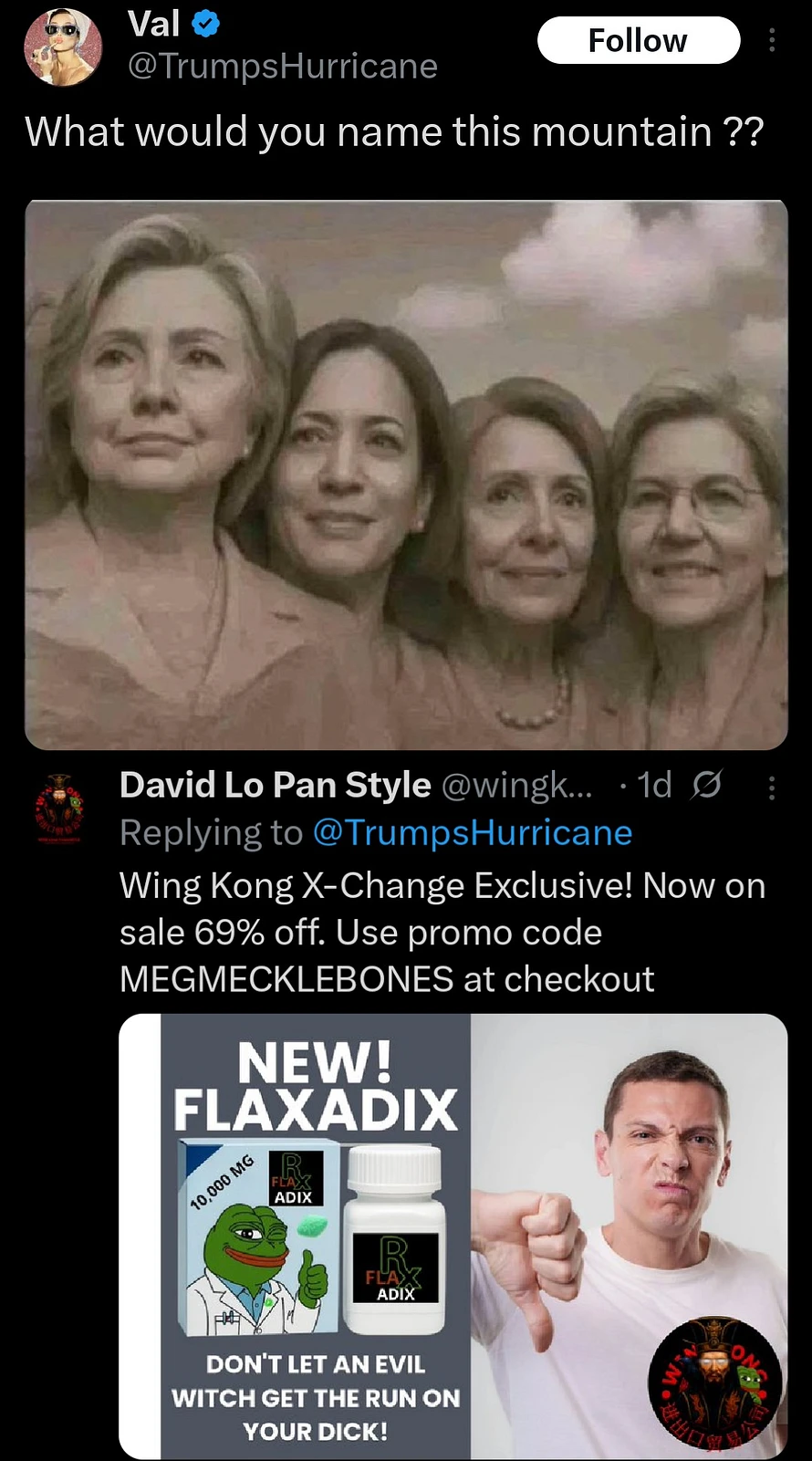This screenshot has height=1461, width=812.
Task: Tap the slashed-circle icon beside 1d
Action: tap(707, 785)
